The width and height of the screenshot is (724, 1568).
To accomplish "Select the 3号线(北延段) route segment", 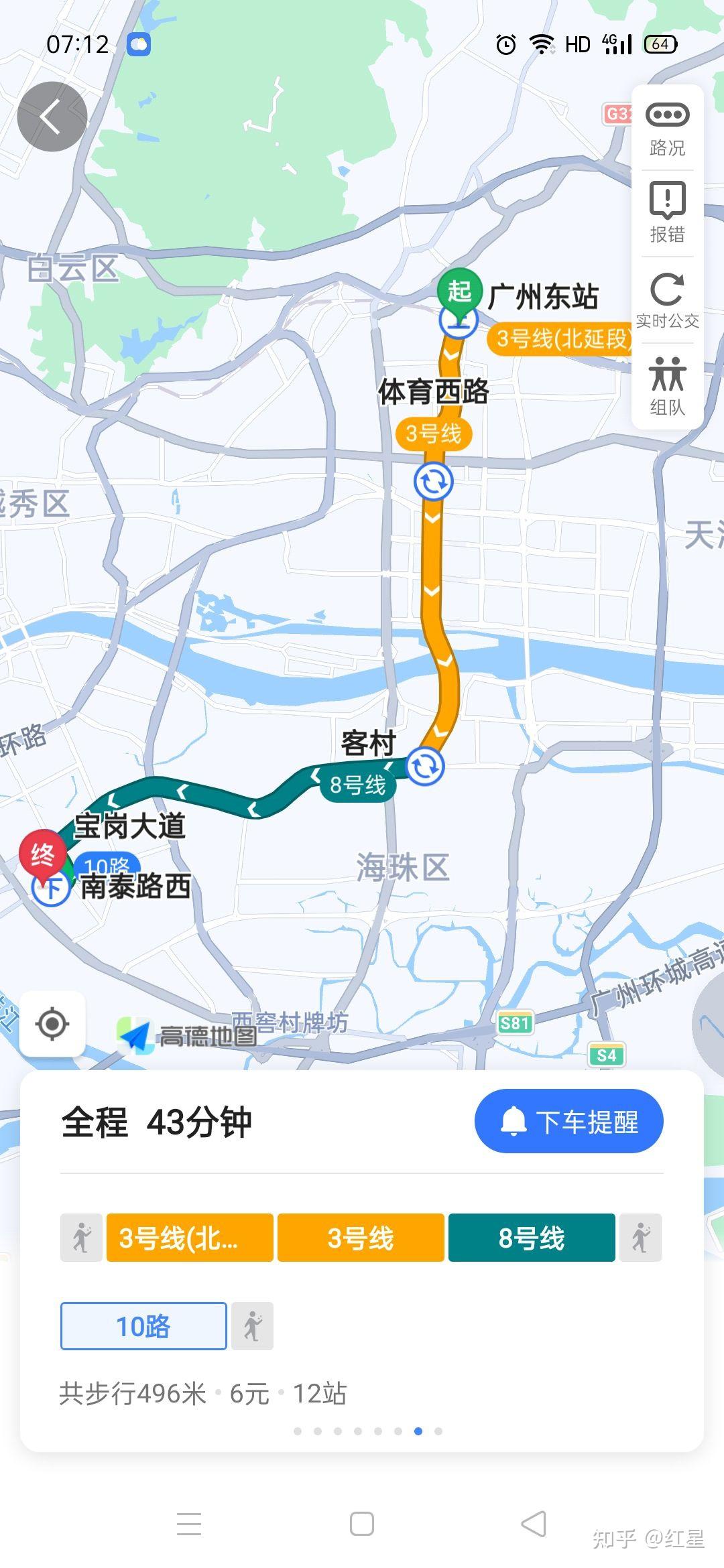I will point(190,1238).
